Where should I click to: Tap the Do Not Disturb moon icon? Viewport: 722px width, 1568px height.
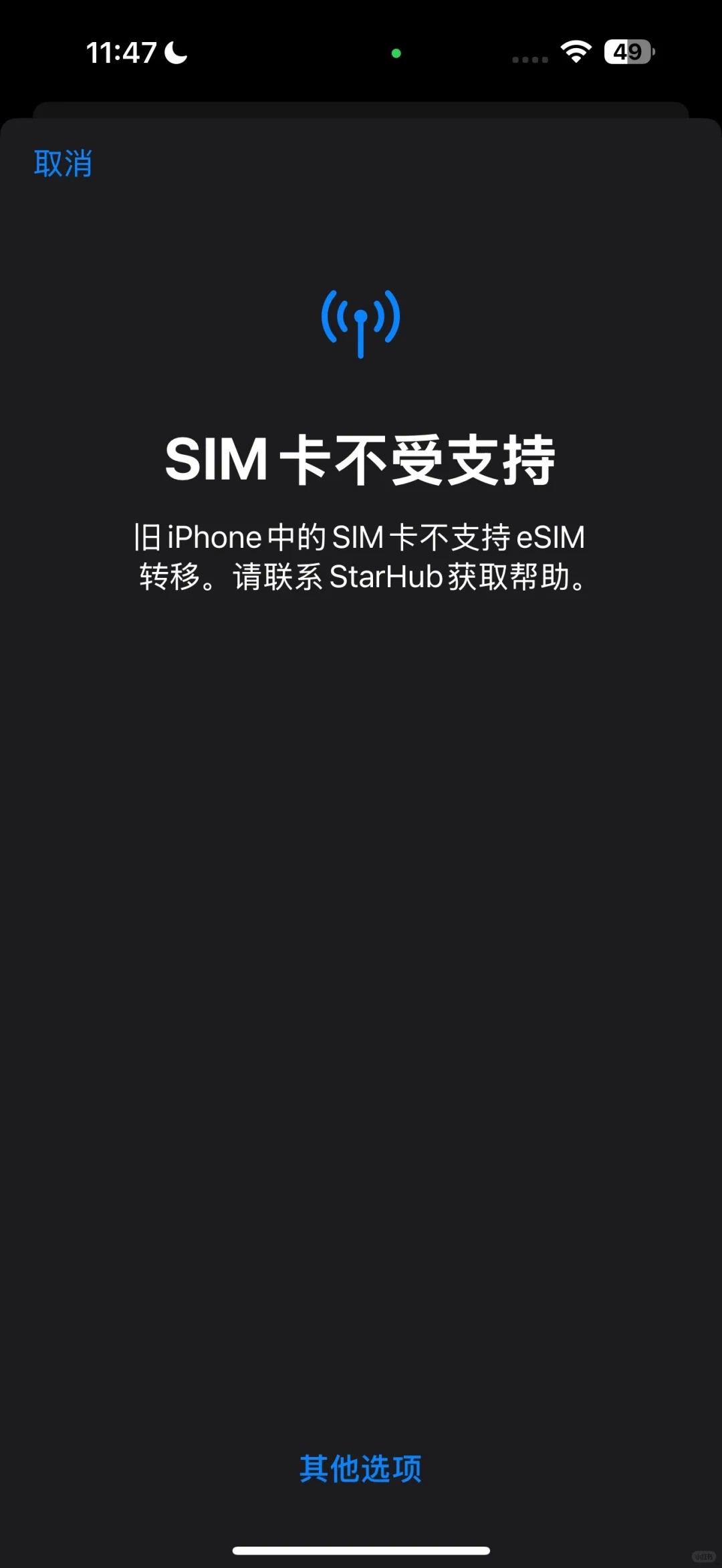click(x=176, y=51)
